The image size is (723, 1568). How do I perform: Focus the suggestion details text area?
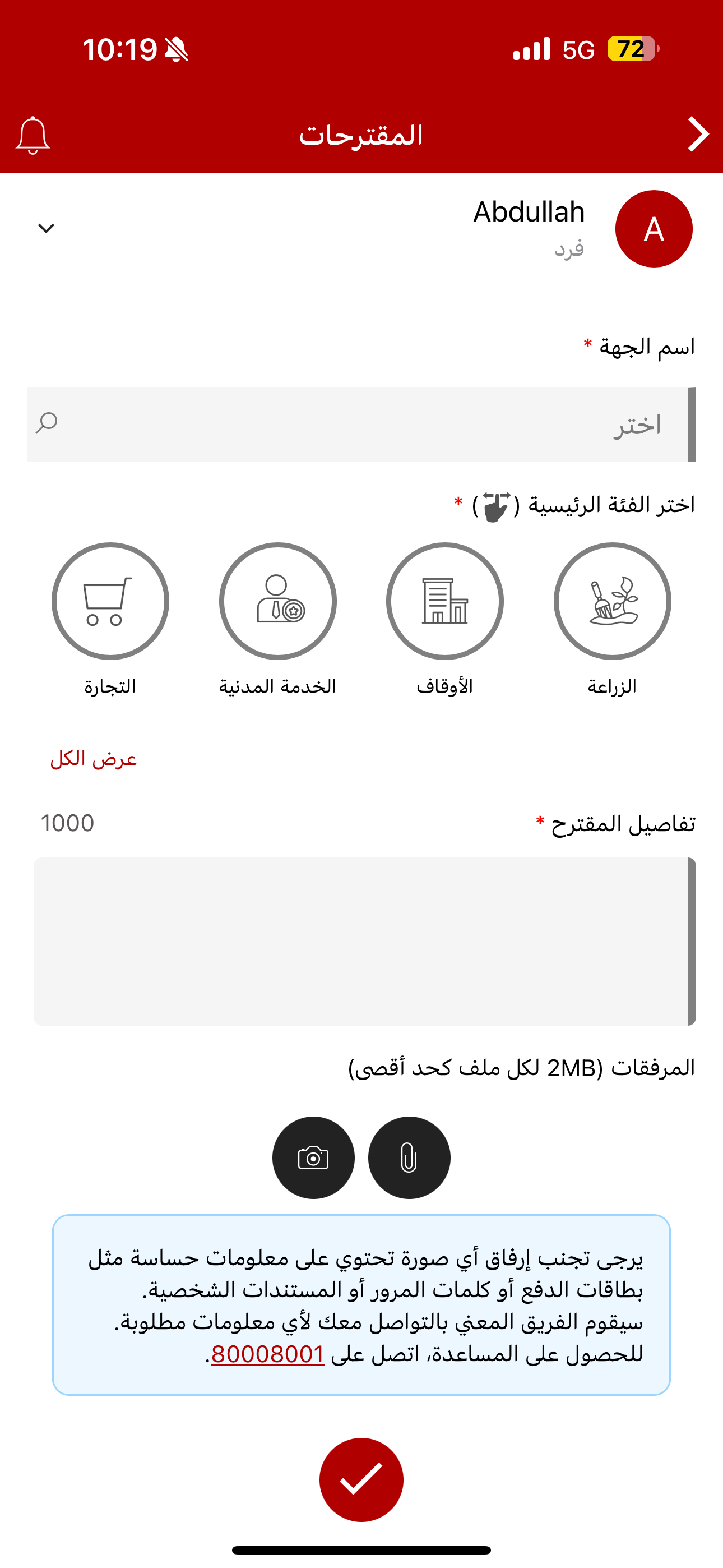(360, 941)
